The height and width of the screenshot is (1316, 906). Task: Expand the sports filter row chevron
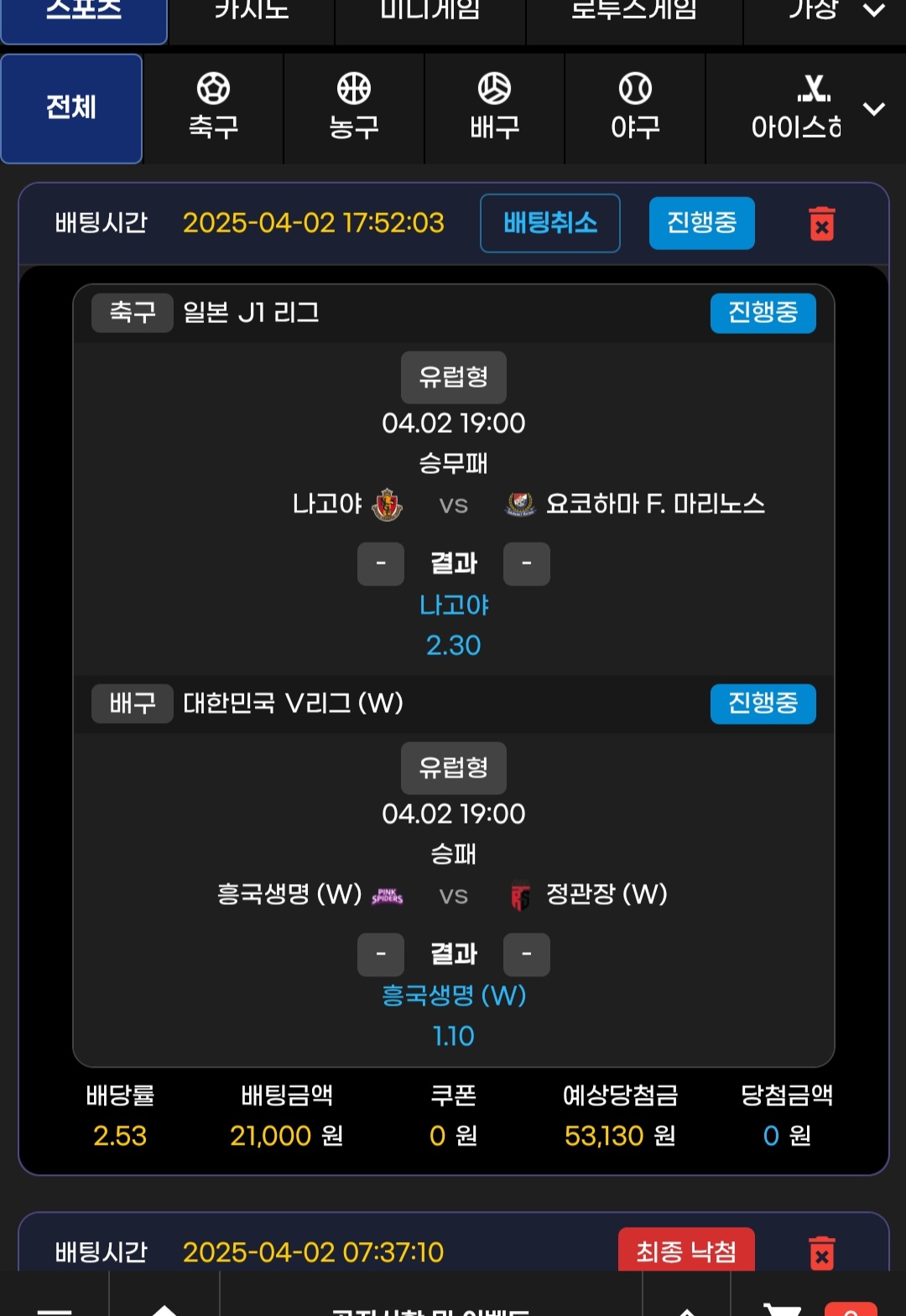[874, 109]
